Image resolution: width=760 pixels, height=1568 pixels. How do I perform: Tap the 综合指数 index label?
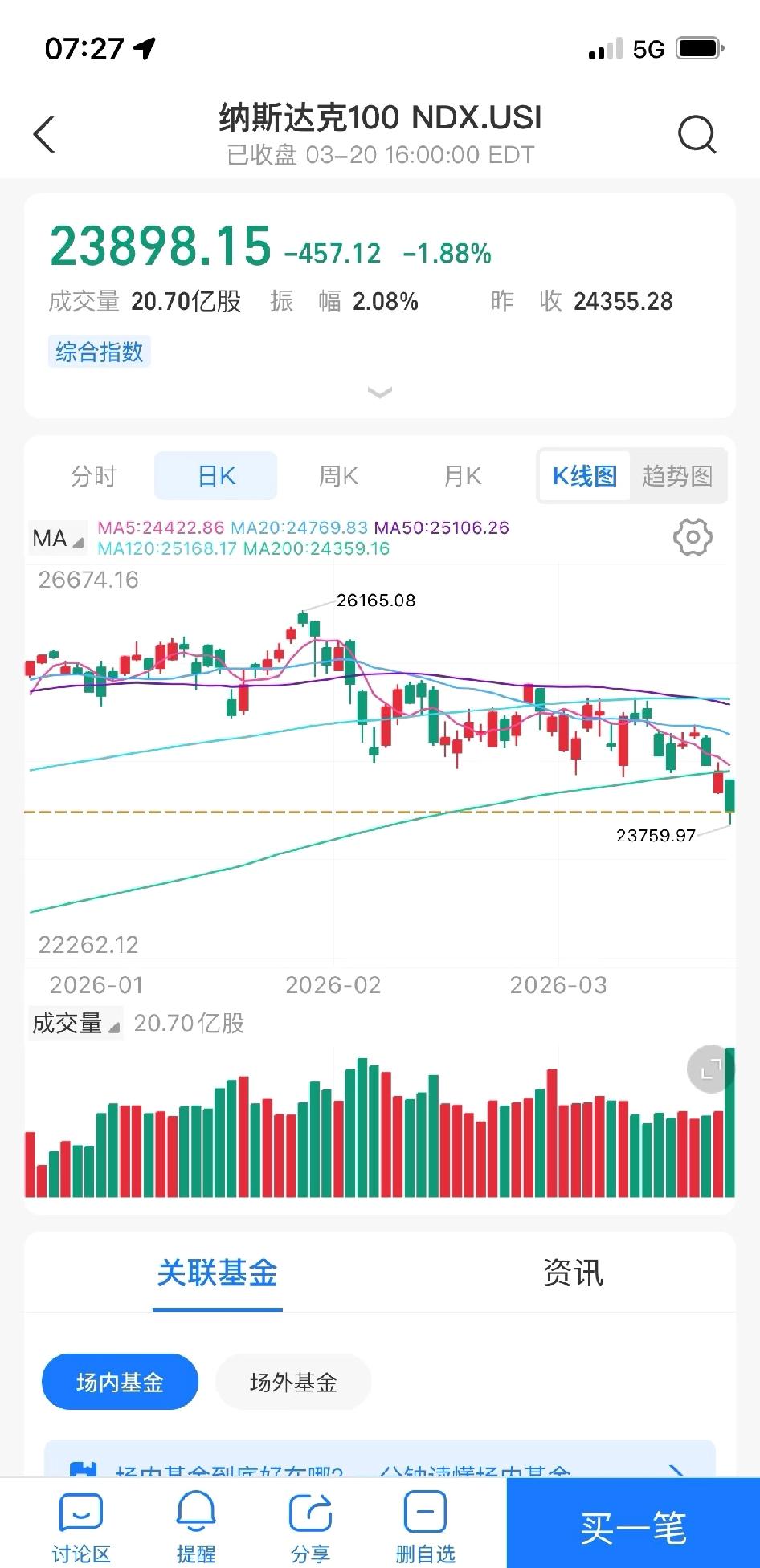[x=99, y=352]
